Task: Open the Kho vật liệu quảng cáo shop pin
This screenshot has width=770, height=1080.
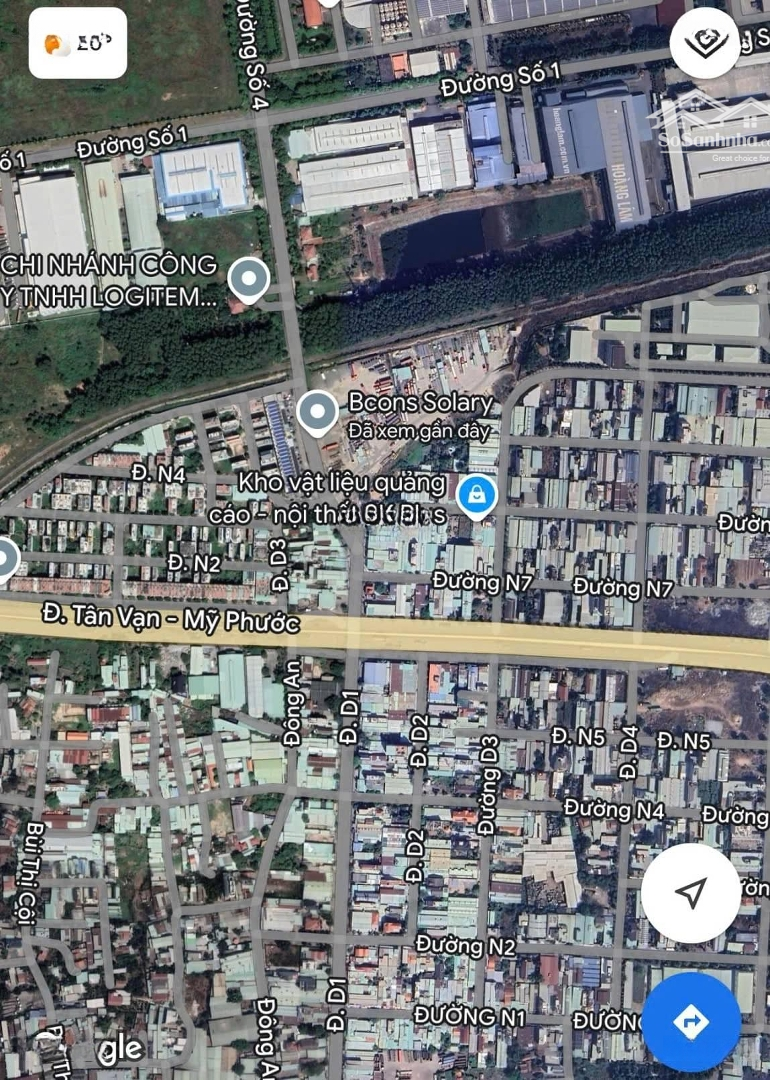Action: [x=478, y=495]
